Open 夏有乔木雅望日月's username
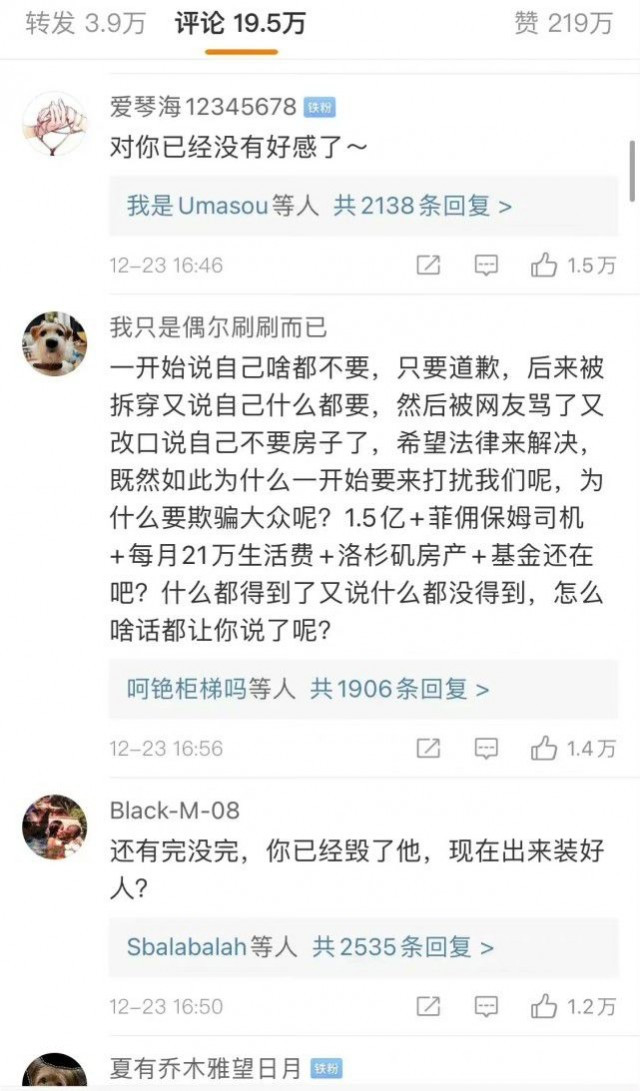 (x=207, y=1068)
